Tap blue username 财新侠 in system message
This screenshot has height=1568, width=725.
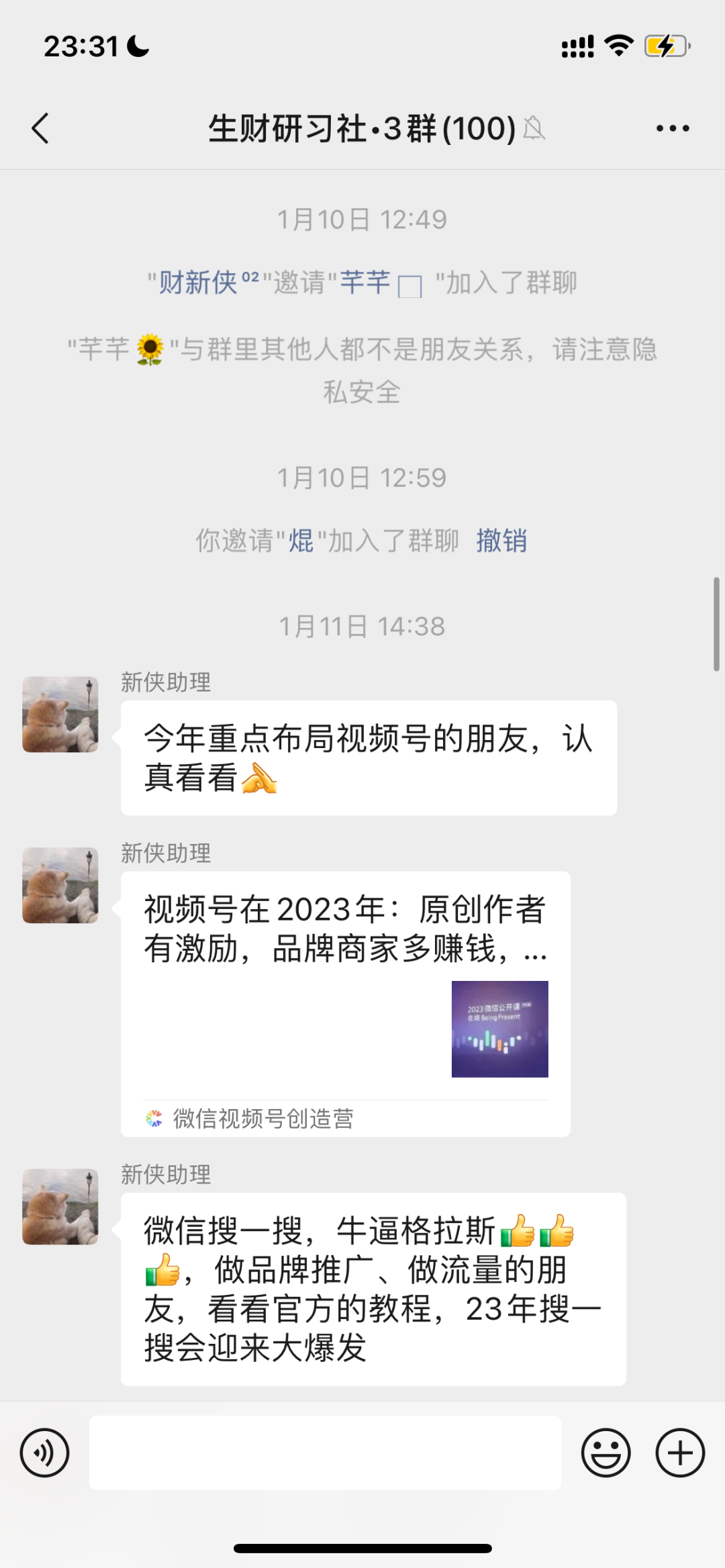[198, 282]
